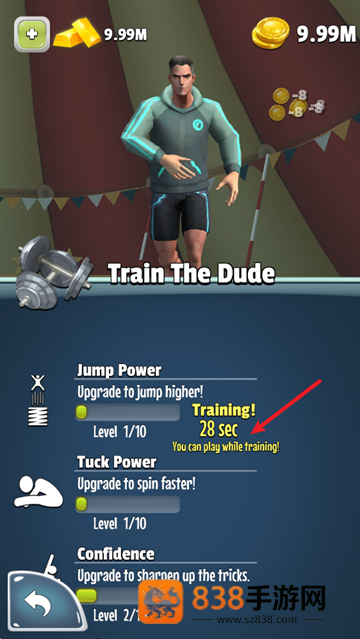Tap the green plus button to add gold

pyautogui.click(x=32, y=34)
